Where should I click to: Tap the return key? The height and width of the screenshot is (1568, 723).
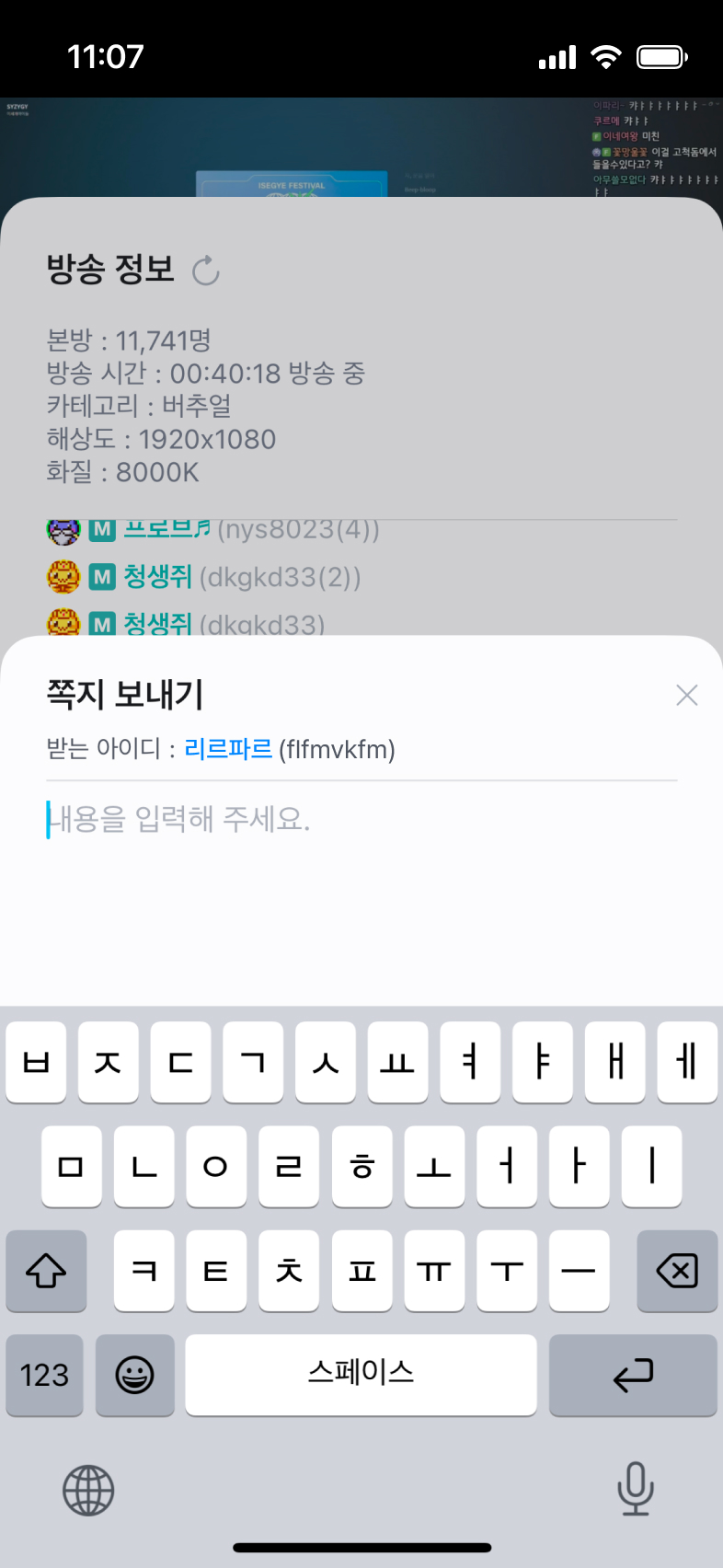[x=633, y=1375]
